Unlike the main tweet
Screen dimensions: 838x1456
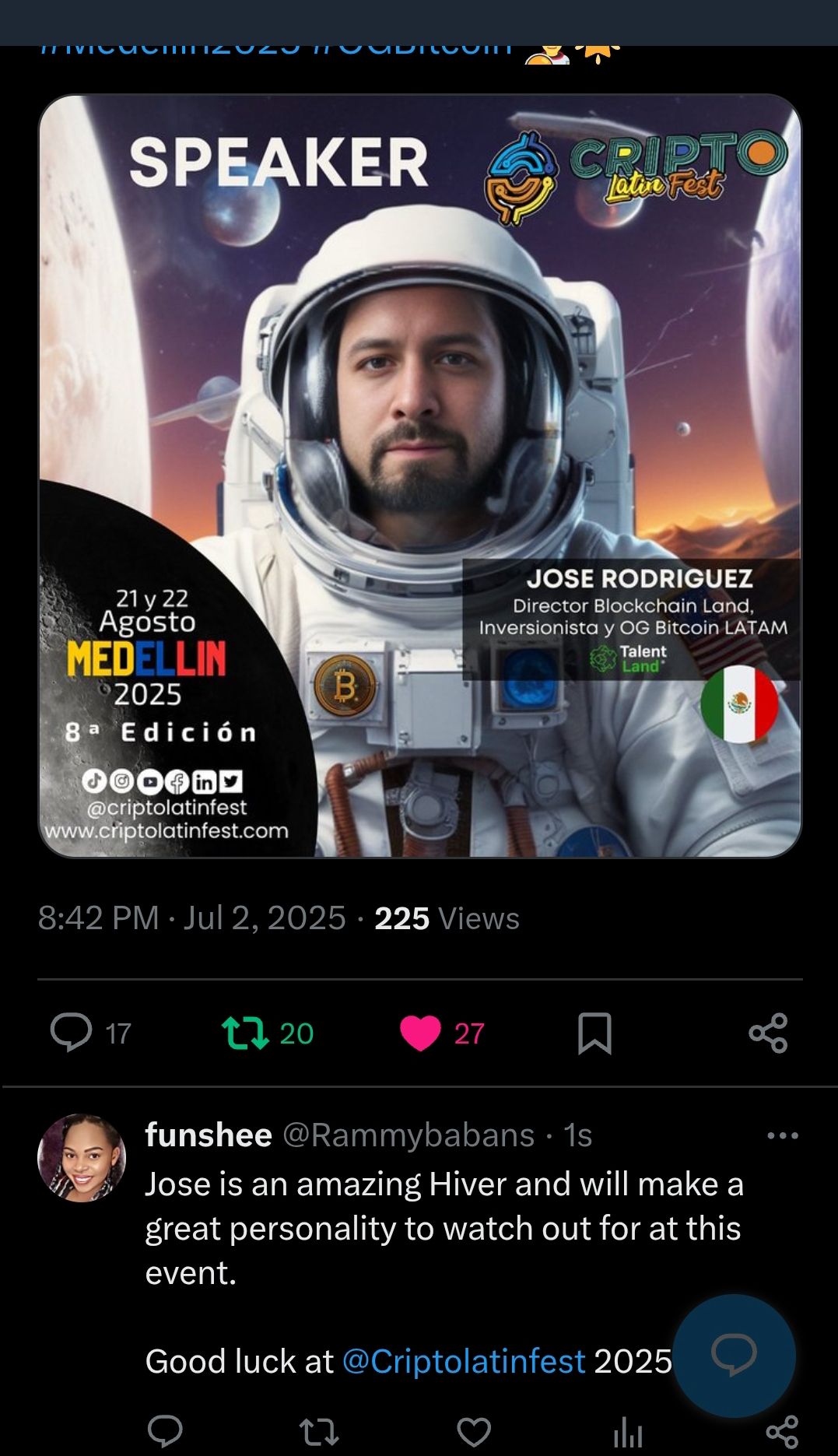[x=421, y=1033]
